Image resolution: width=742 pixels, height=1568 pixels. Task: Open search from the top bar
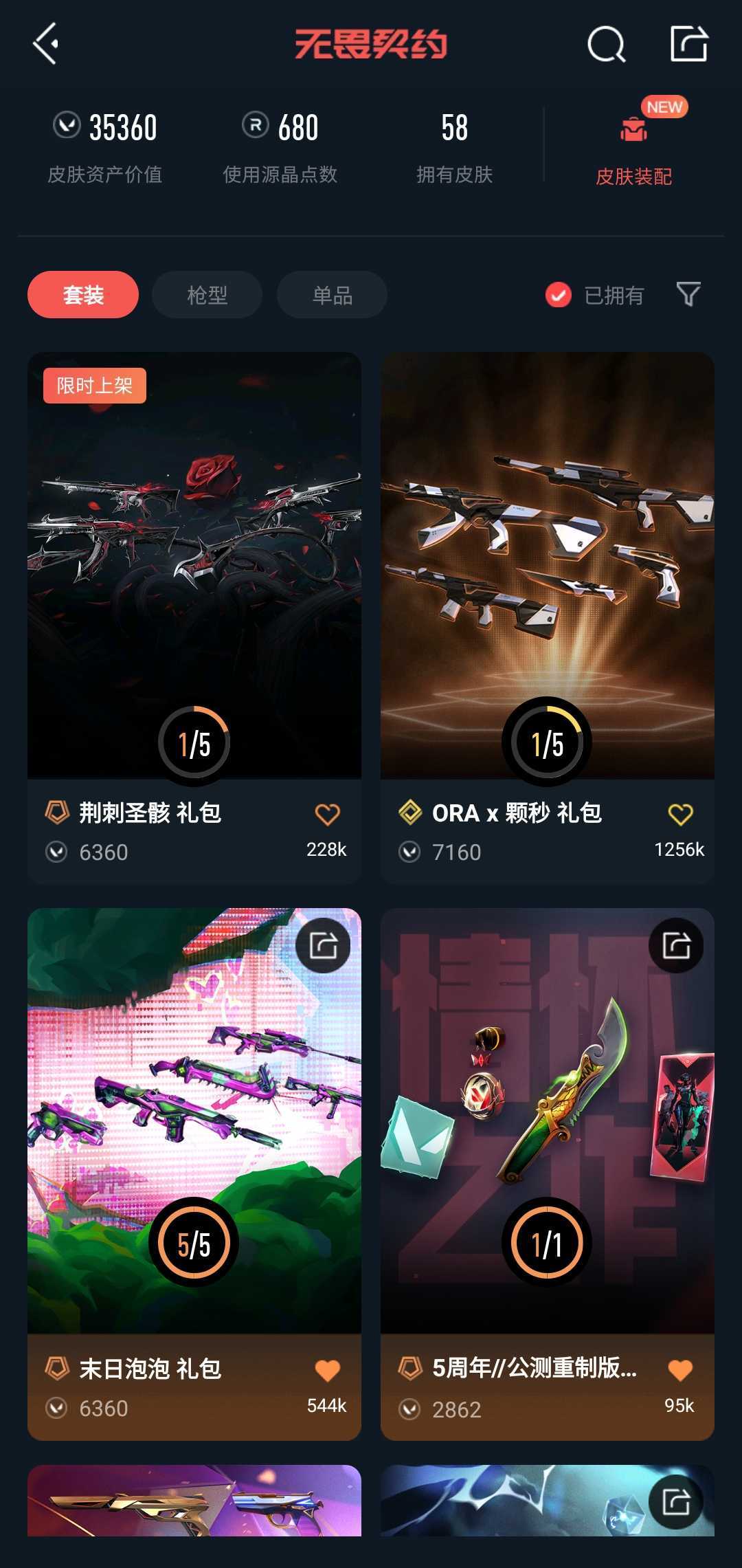pos(606,45)
